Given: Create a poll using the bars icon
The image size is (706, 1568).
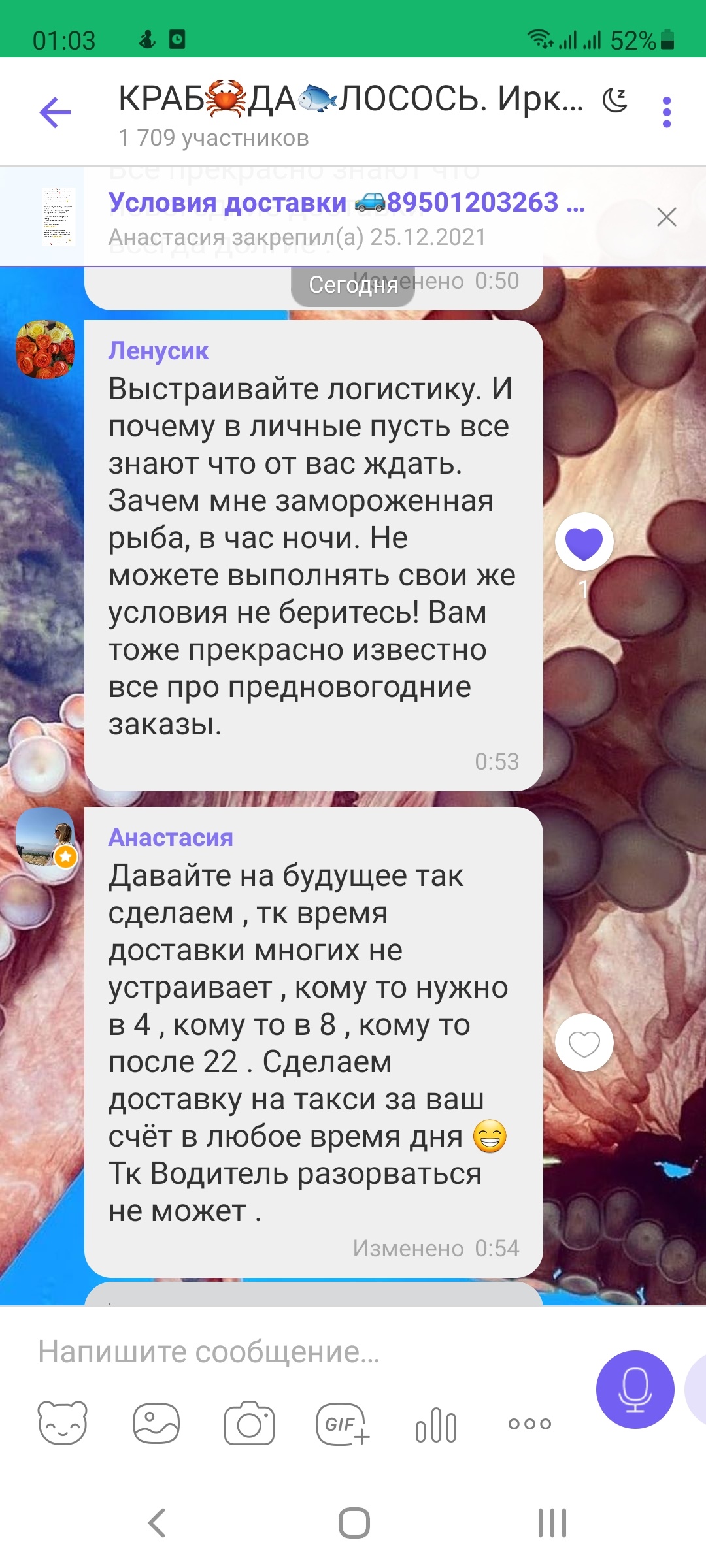Looking at the screenshot, I should pos(436,1424).
